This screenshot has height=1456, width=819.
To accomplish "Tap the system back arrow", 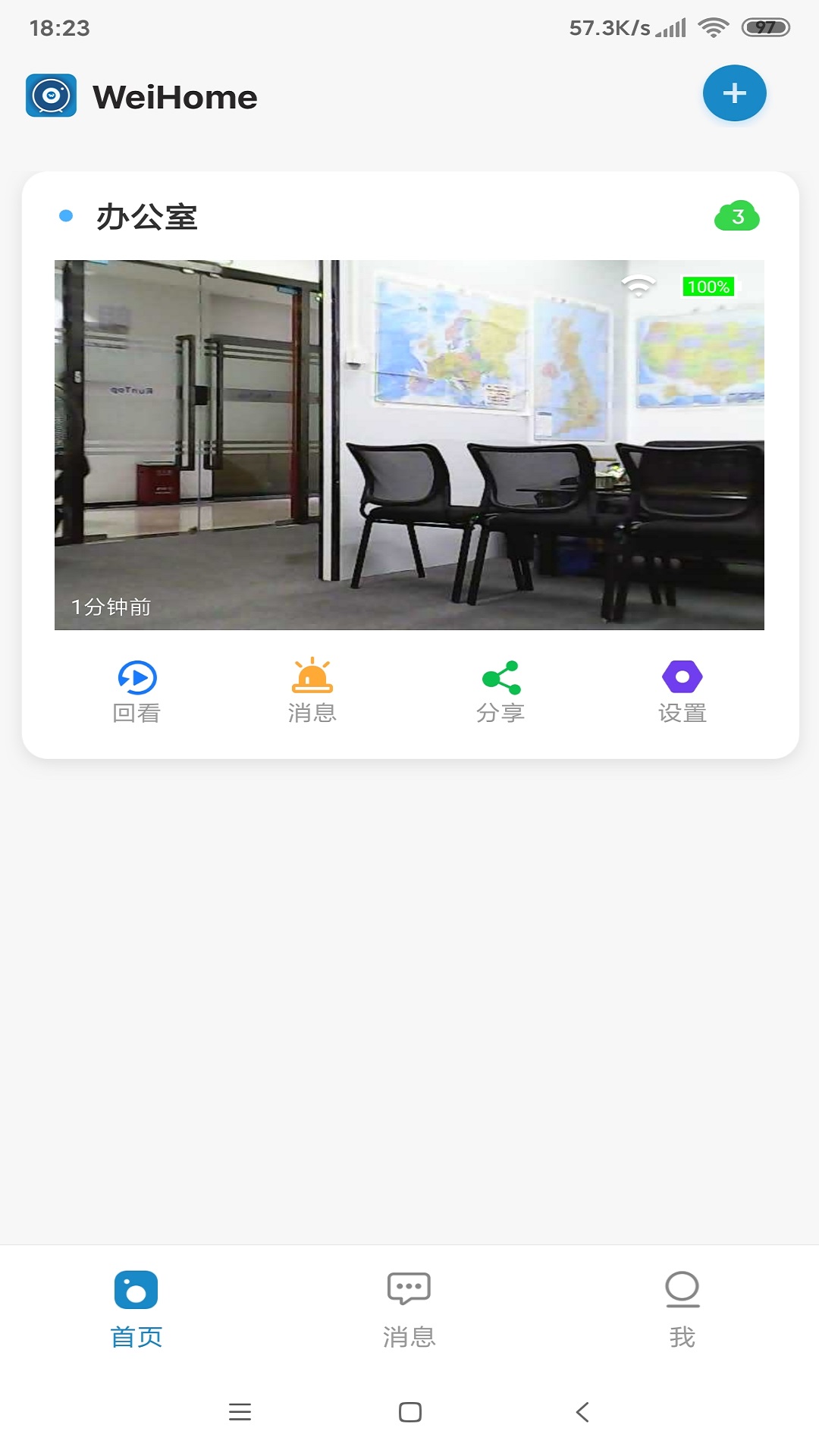I will coord(582,1412).
